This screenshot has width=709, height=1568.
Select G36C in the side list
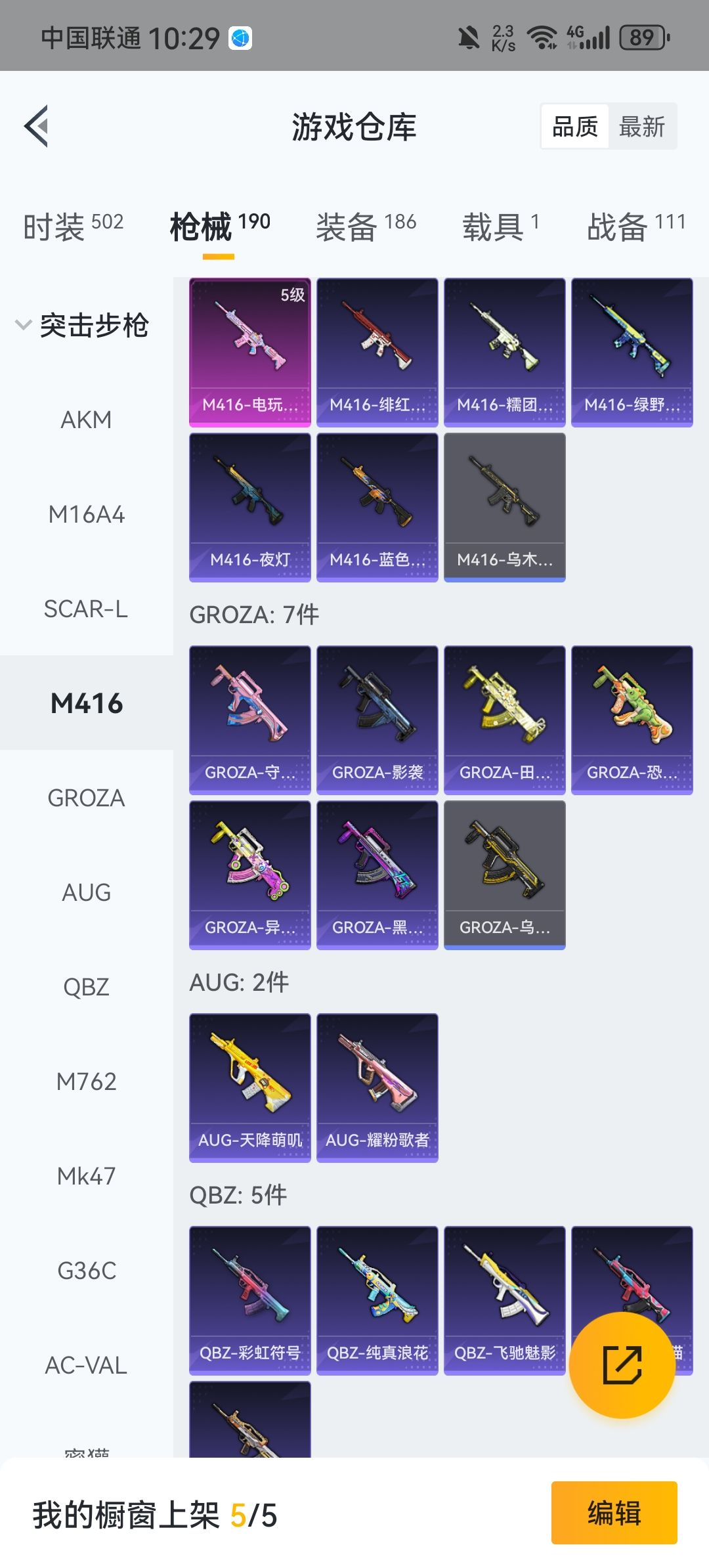pyautogui.click(x=86, y=1271)
